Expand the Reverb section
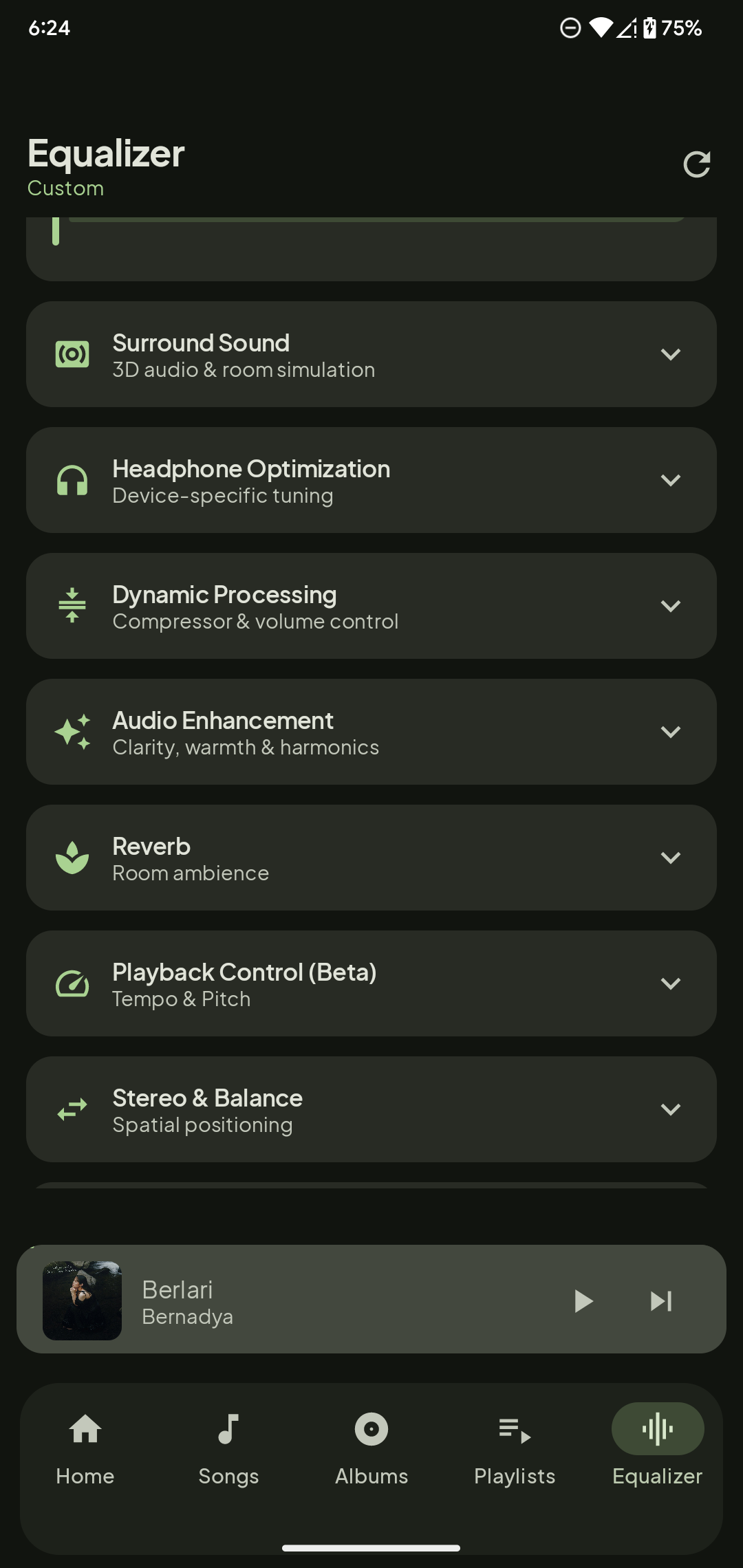743x1568 pixels. (671, 857)
